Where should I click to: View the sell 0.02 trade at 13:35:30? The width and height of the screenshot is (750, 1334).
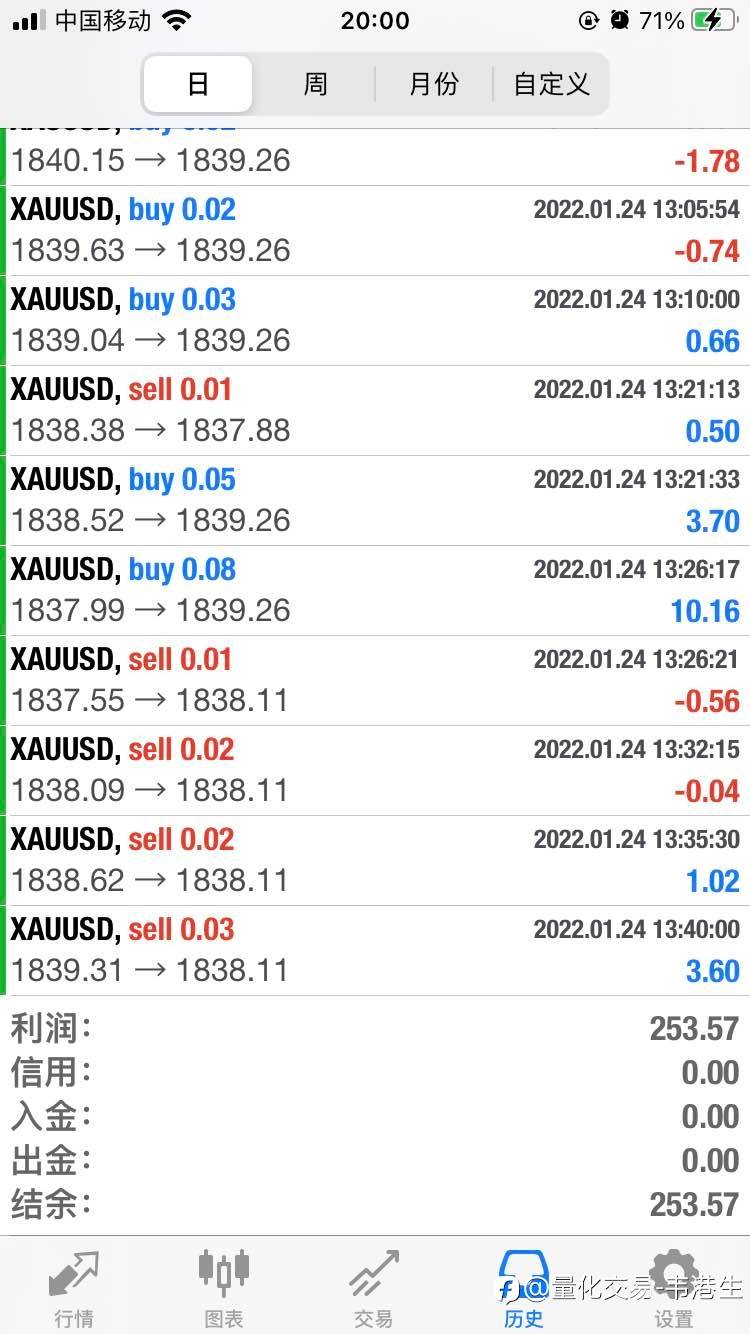coord(375,861)
